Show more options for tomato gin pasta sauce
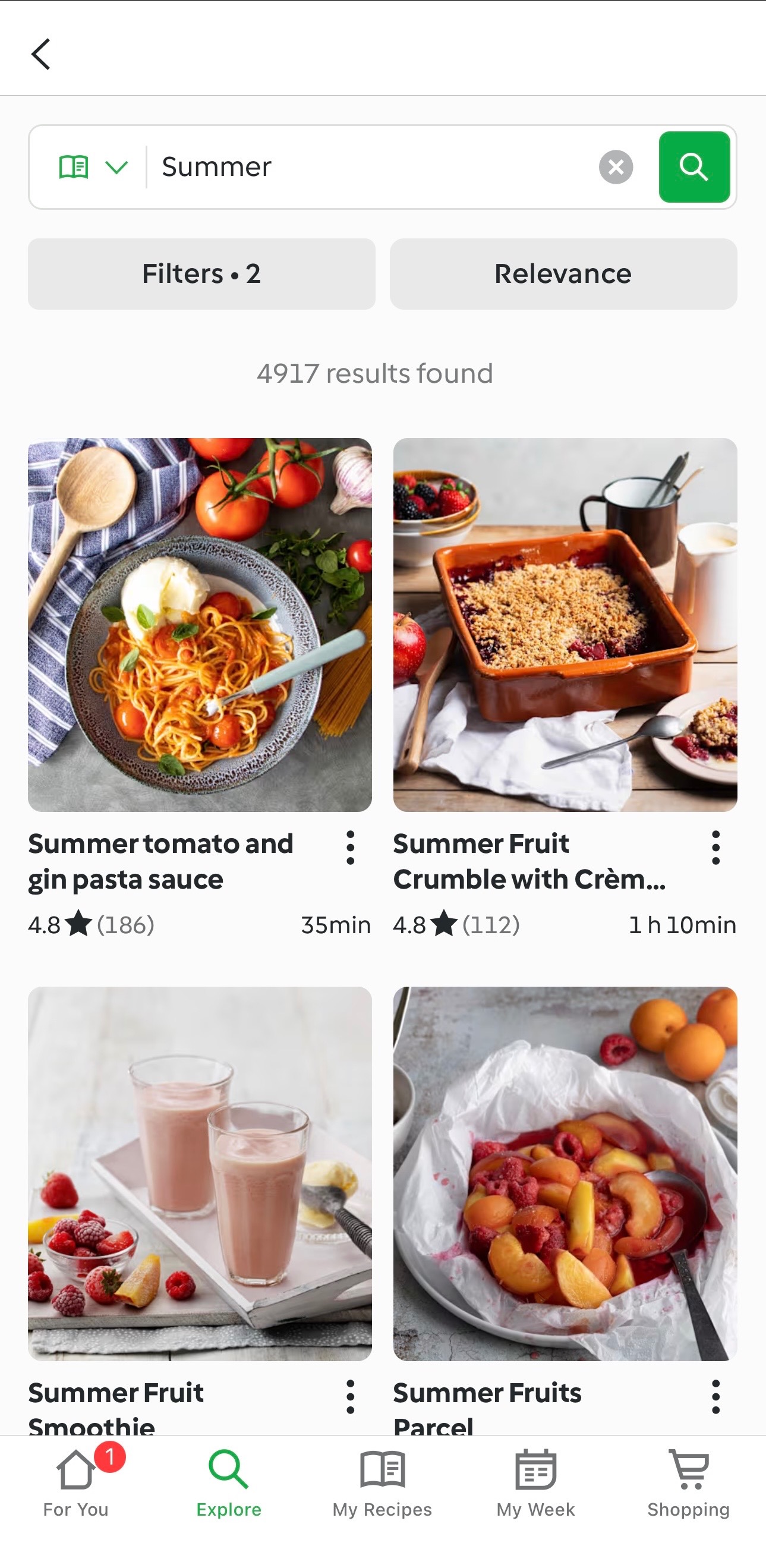 coord(351,848)
